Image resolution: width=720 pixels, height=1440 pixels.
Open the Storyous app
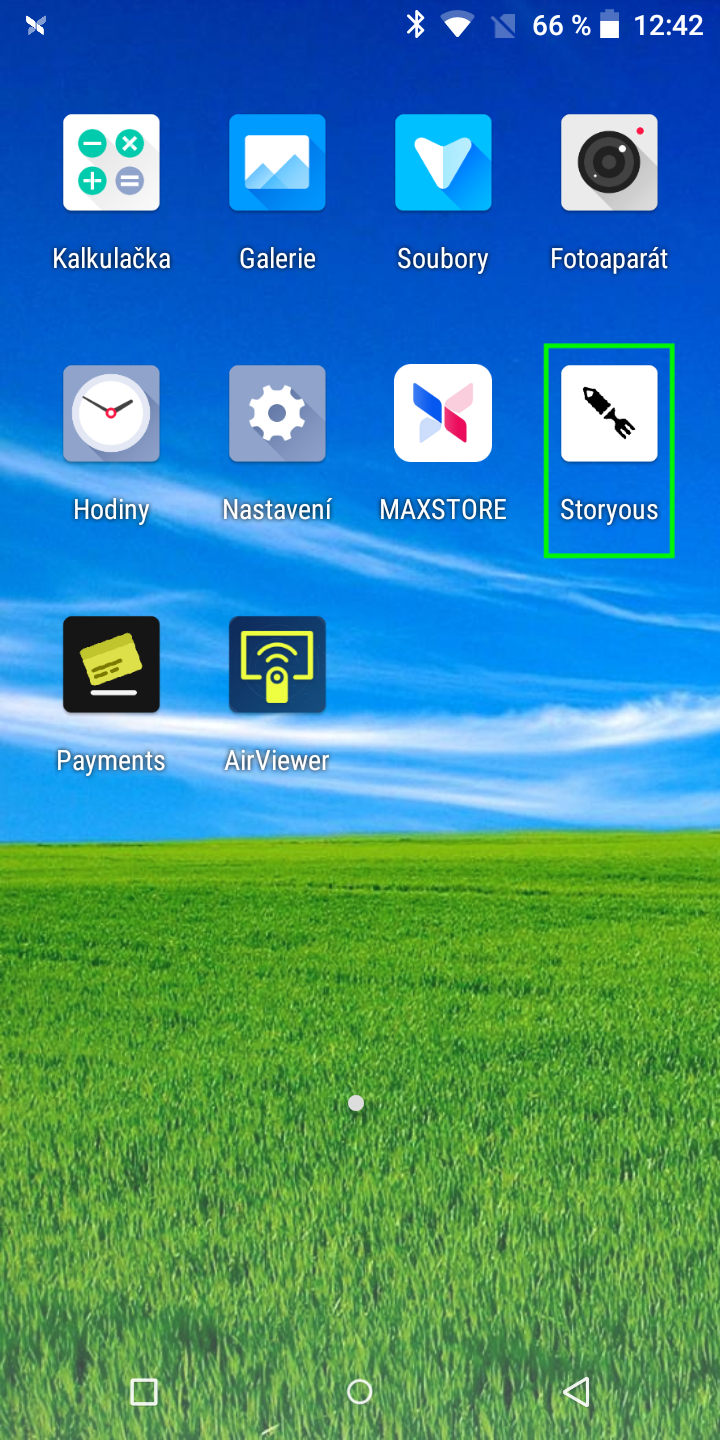click(609, 414)
